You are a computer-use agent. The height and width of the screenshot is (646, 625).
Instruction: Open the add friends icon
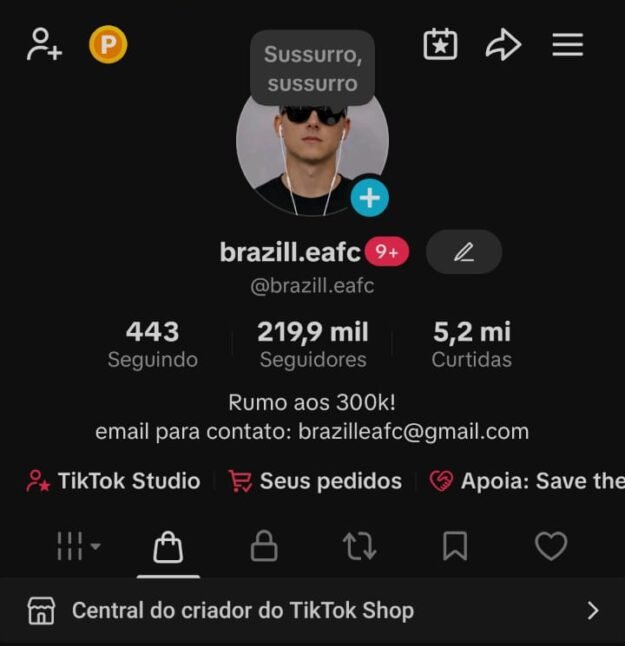pyautogui.click(x=43, y=45)
